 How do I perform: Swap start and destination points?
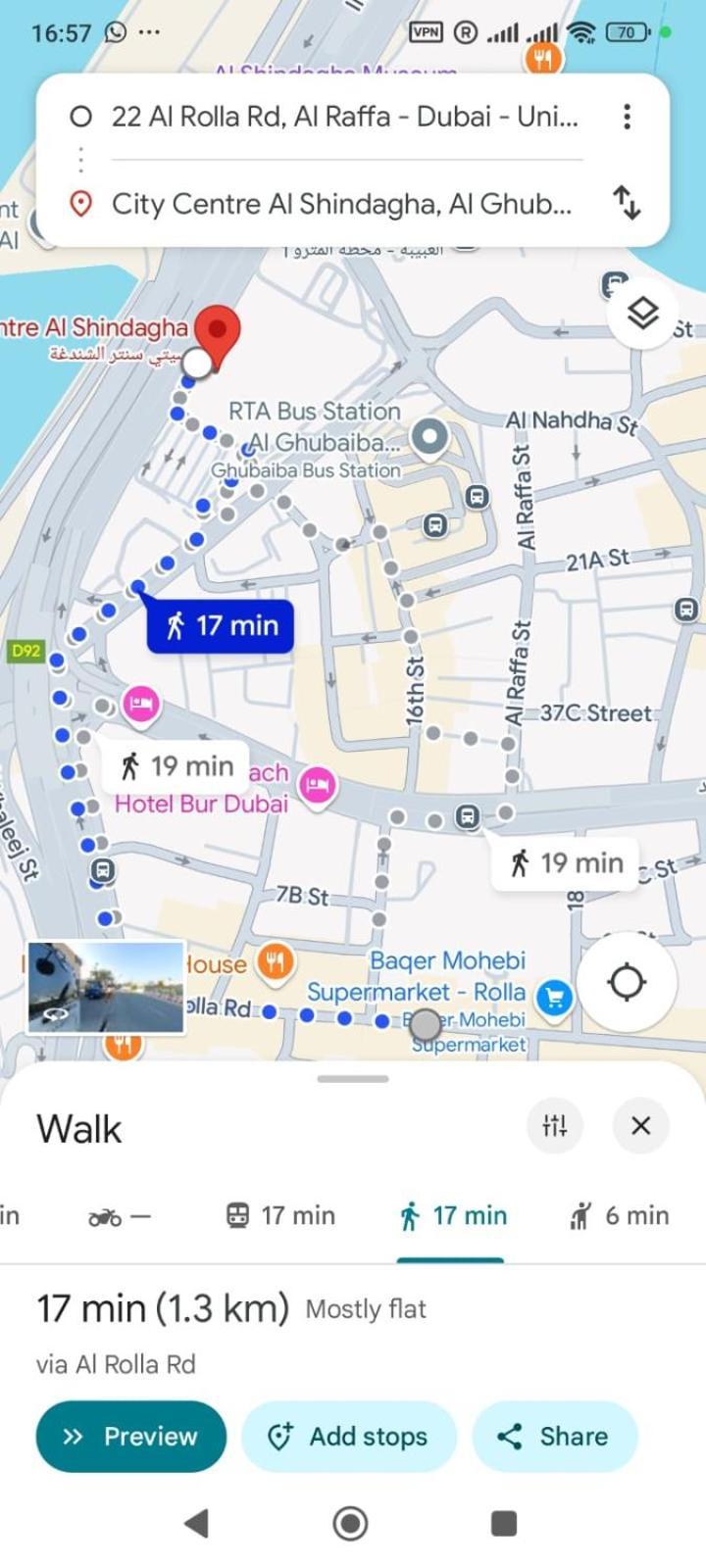click(627, 203)
